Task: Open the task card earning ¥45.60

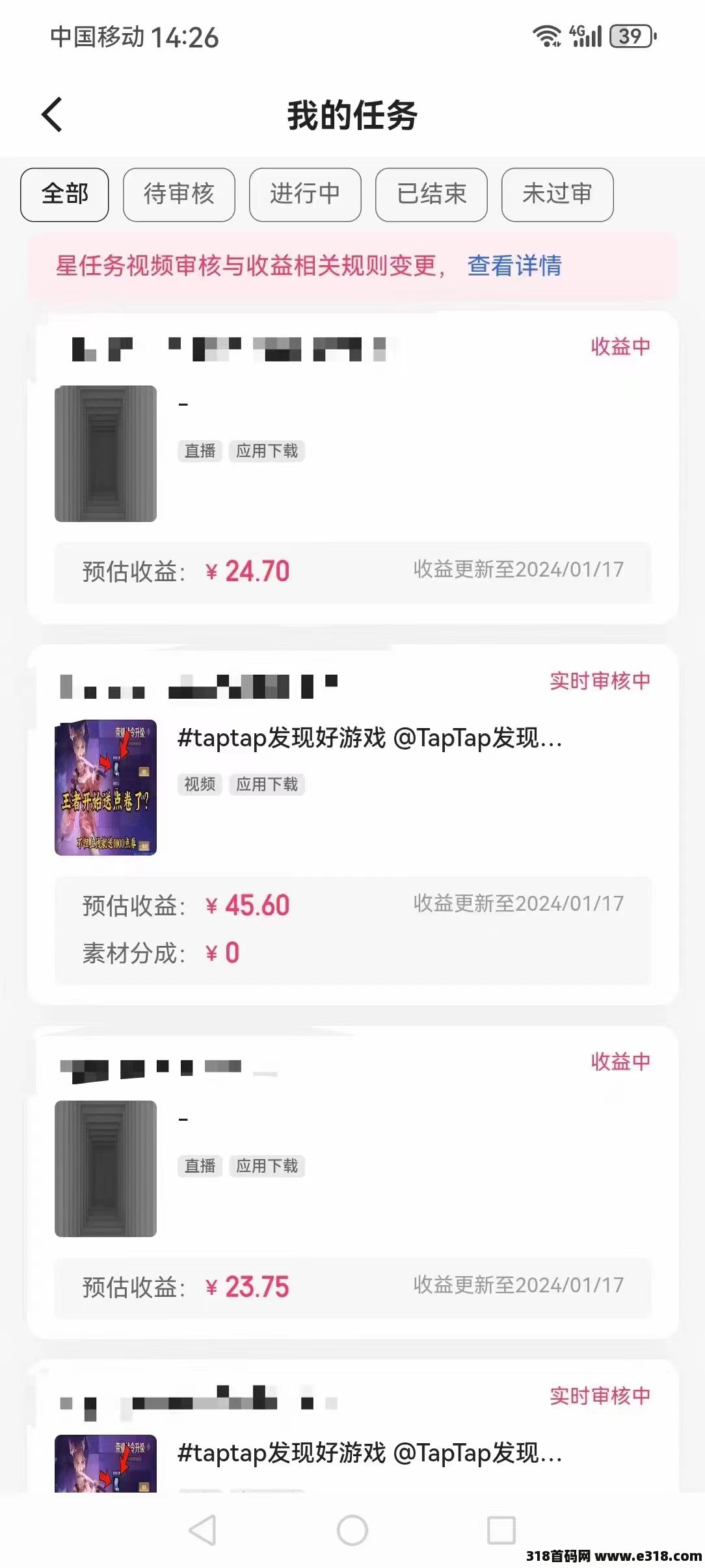Action: point(352,826)
